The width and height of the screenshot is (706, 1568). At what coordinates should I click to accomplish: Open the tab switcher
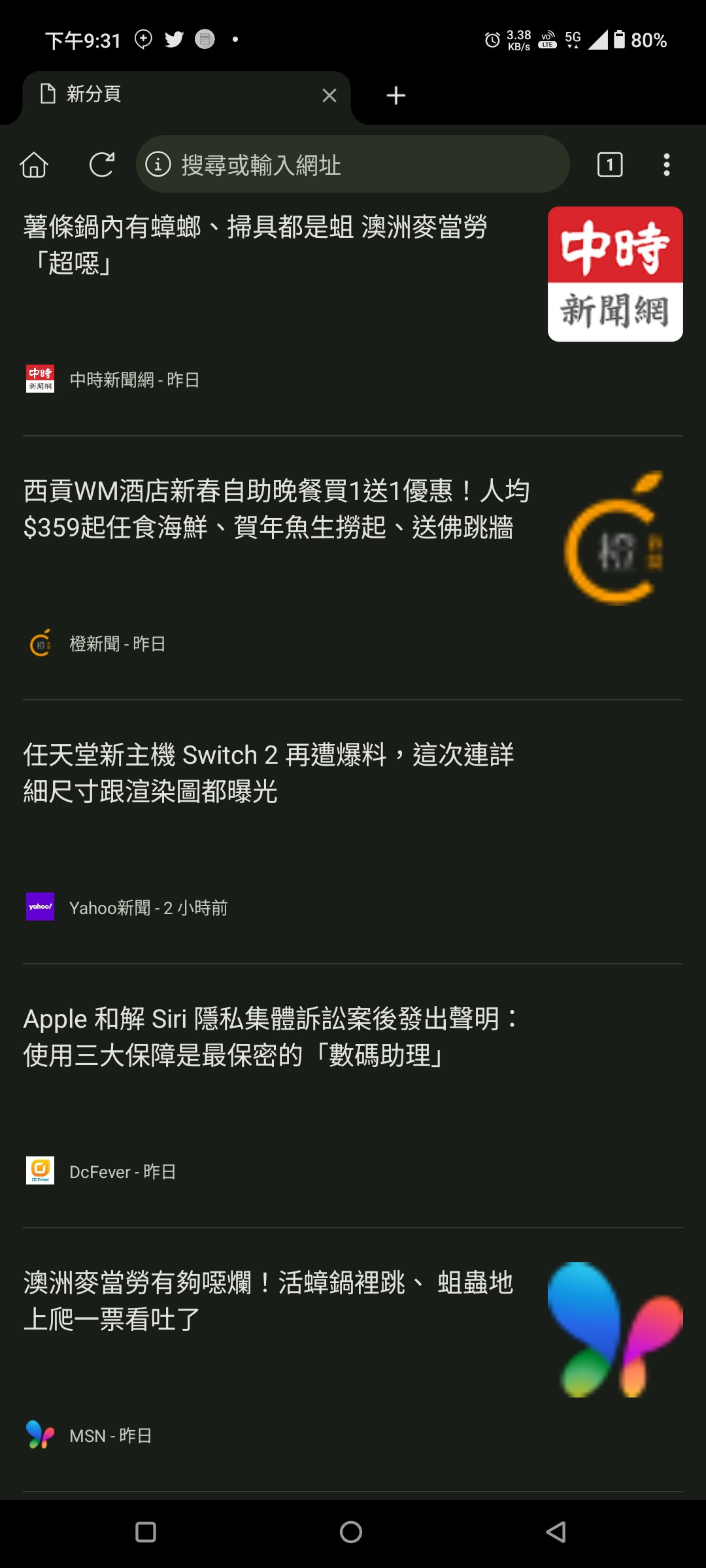pos(610,165)
